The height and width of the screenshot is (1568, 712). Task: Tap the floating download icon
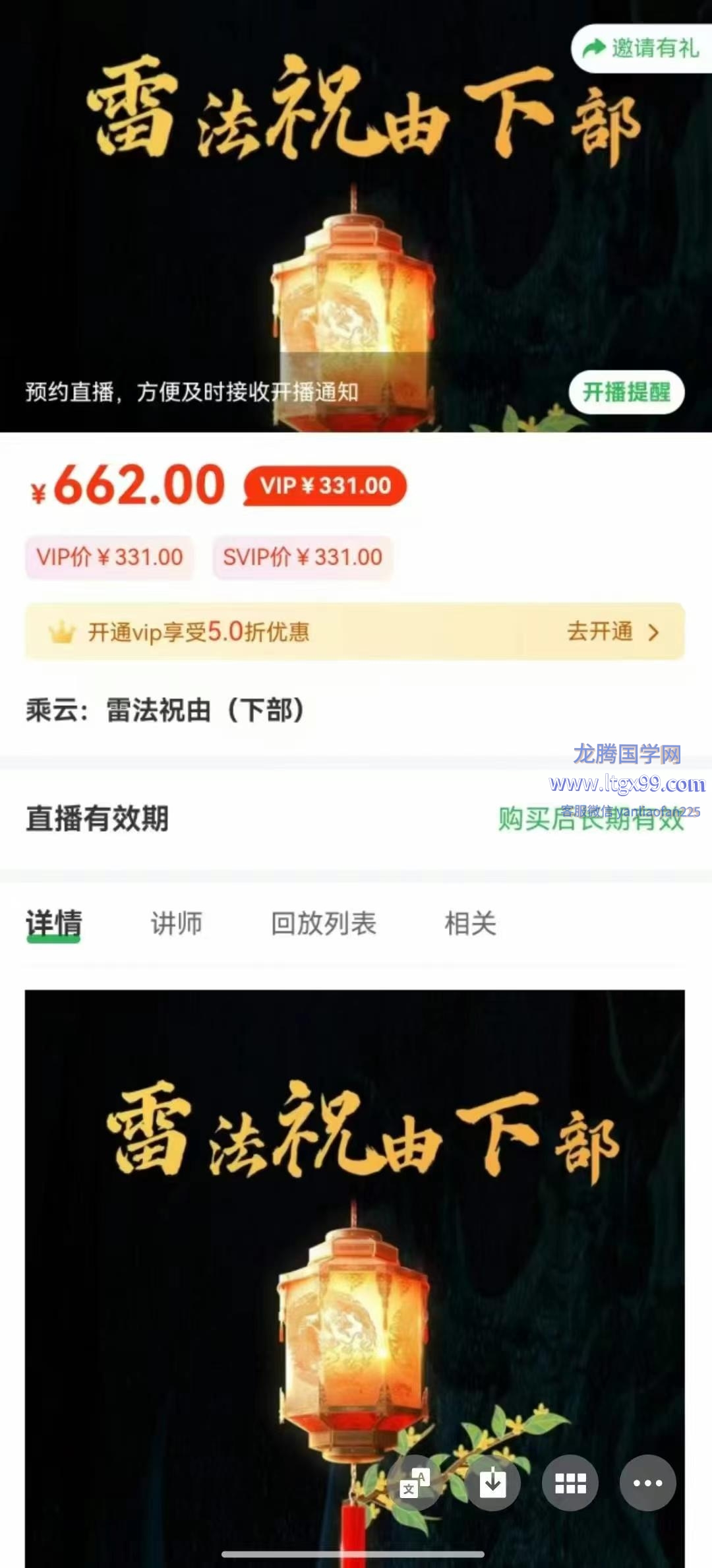(x=492, y=1482)
